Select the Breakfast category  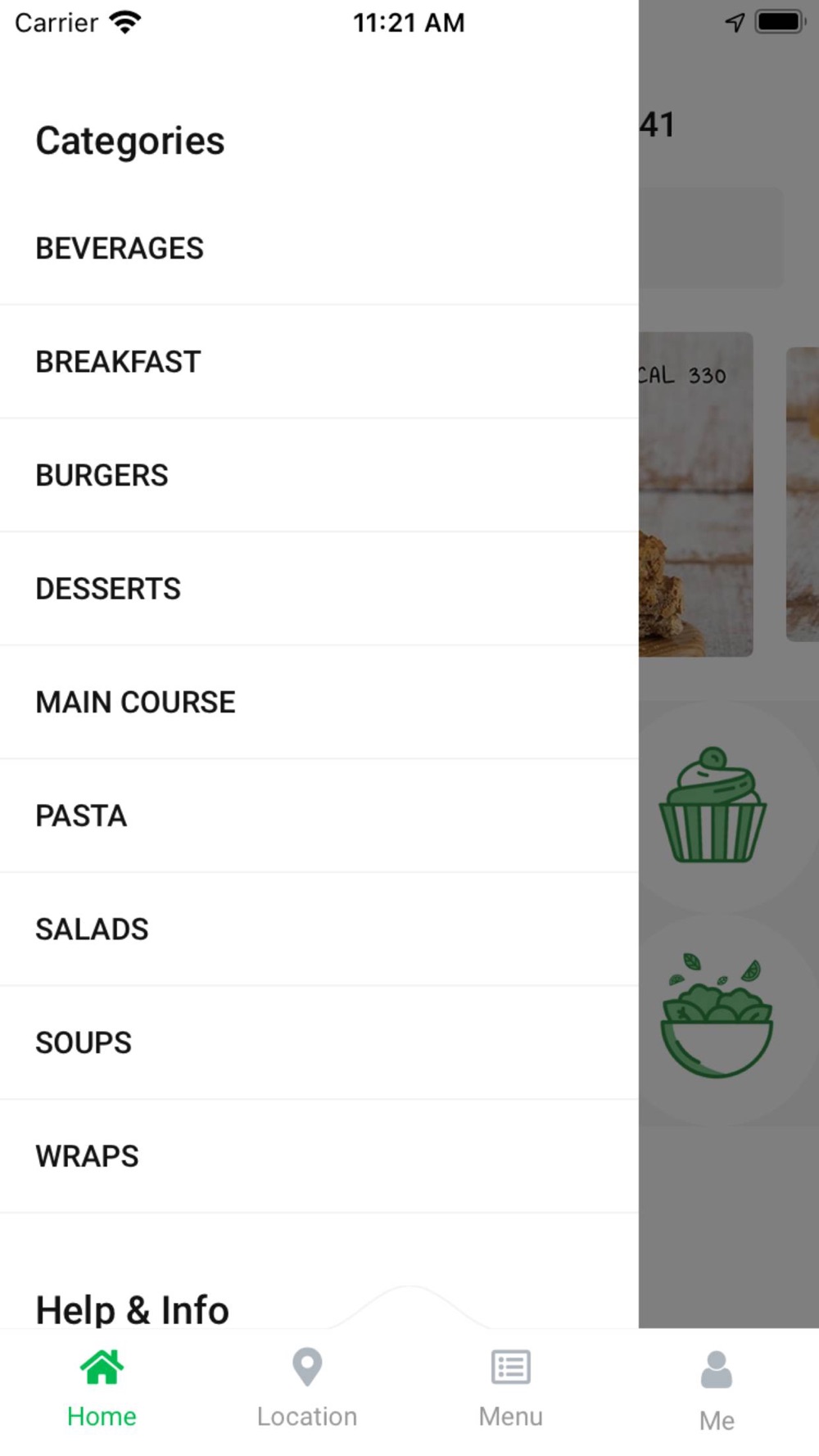click(118, 362)
